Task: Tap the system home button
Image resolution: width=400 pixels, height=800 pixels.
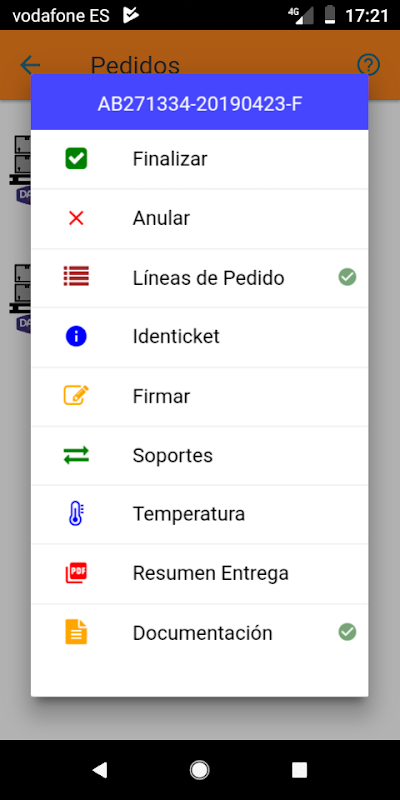Action: [199, 770]
